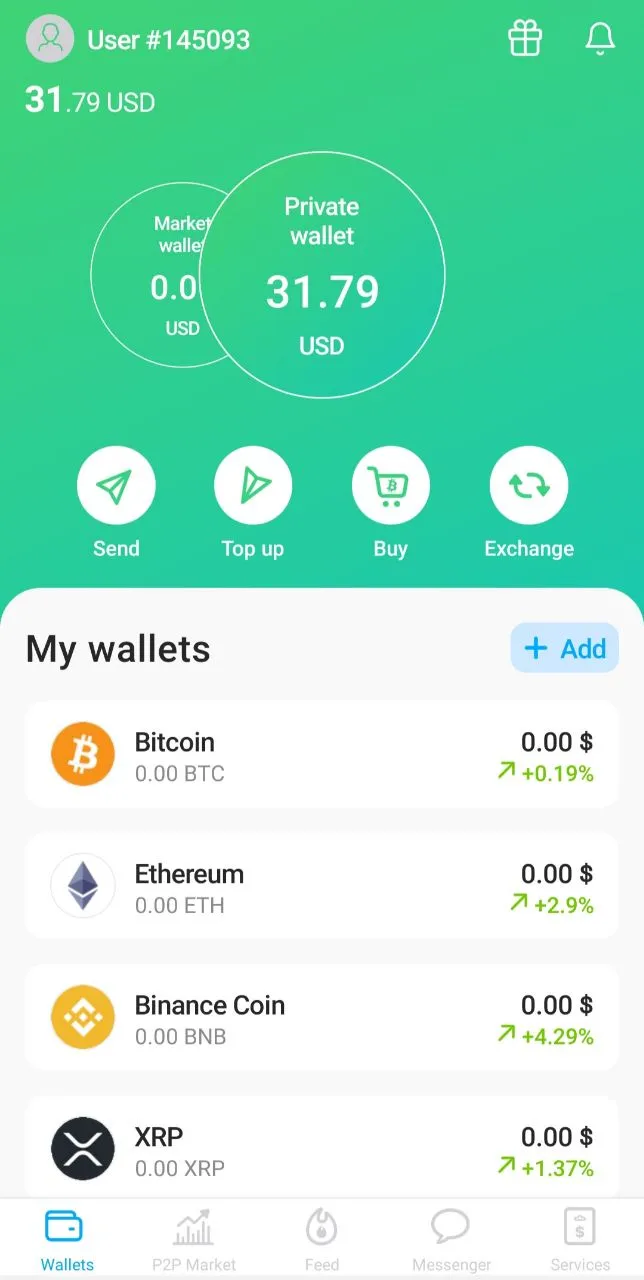This screenshot has height=1280, width=644.
Task: Select the Private wallet circle
Action: (x=322, y=275)
